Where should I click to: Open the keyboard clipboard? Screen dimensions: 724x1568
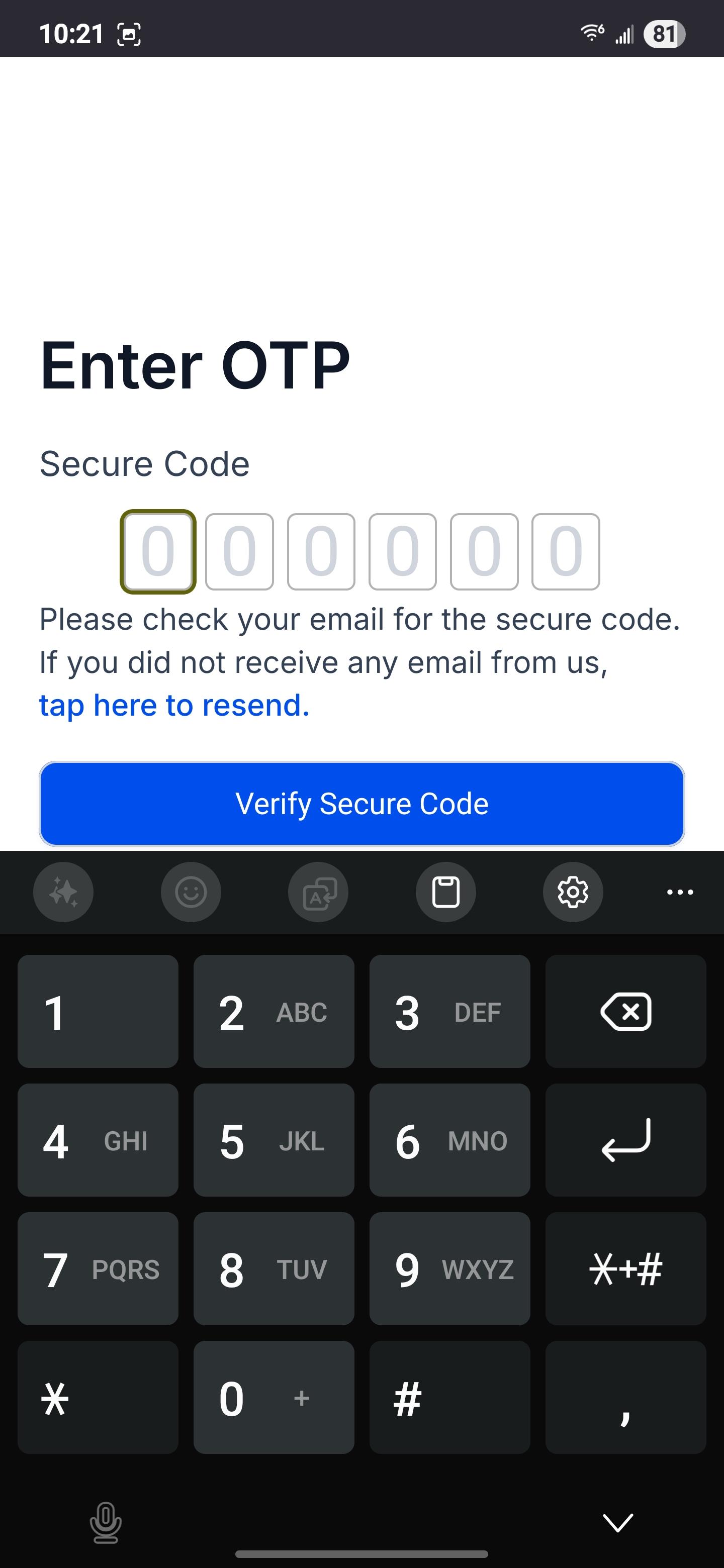coord(446,893)
